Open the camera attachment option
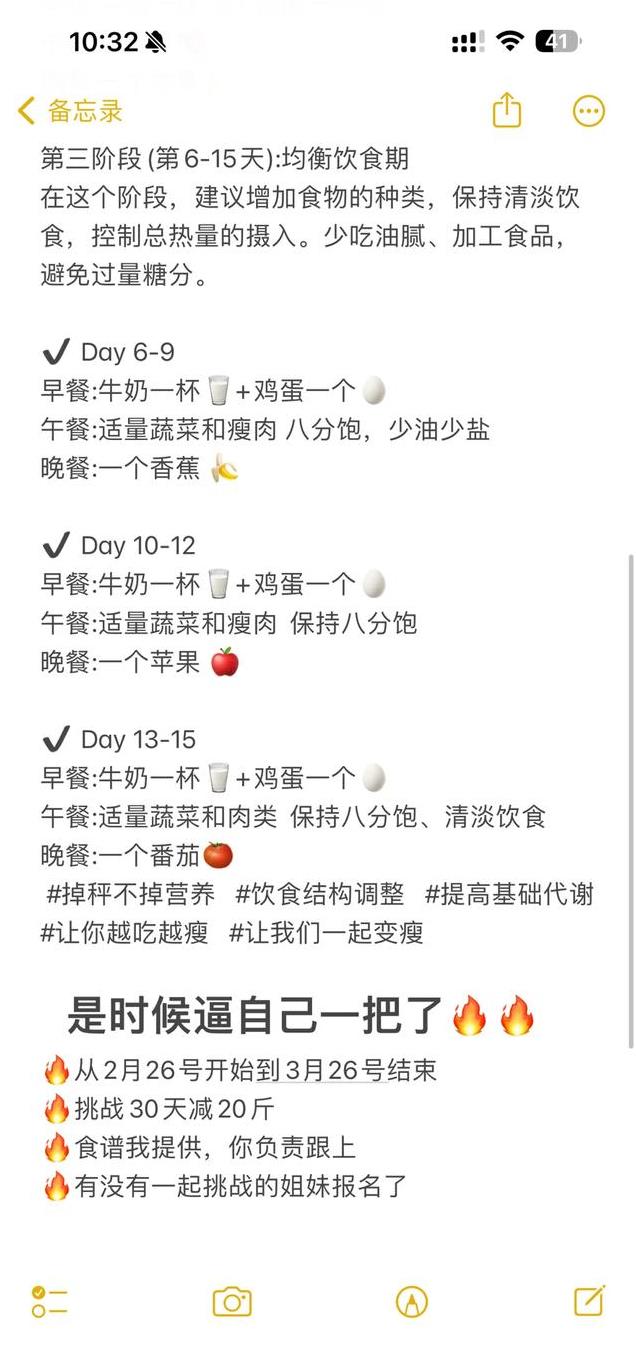 pyautogui.click(x=232, y=1301)
